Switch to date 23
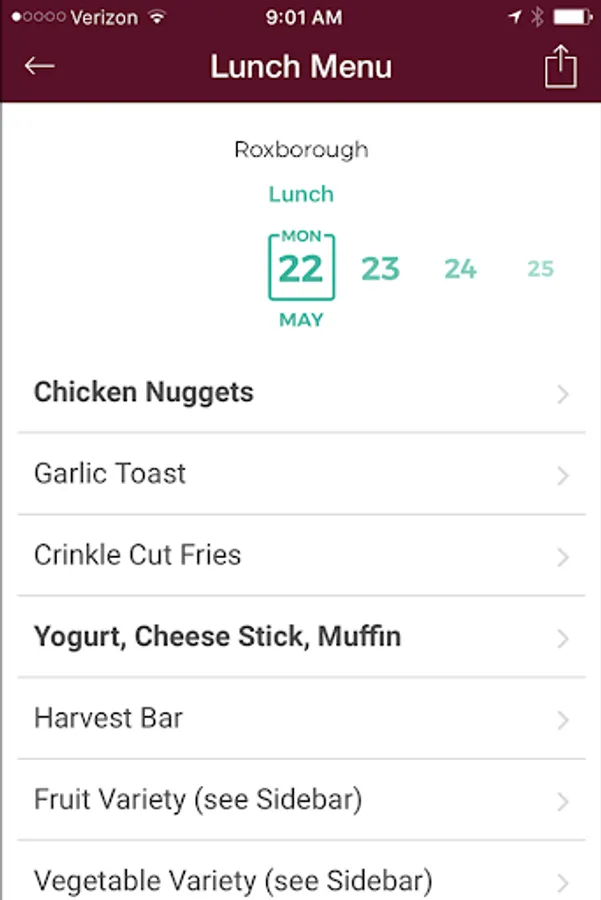The image size is (601, 900). pyautogui.click(x=380, y=268)
